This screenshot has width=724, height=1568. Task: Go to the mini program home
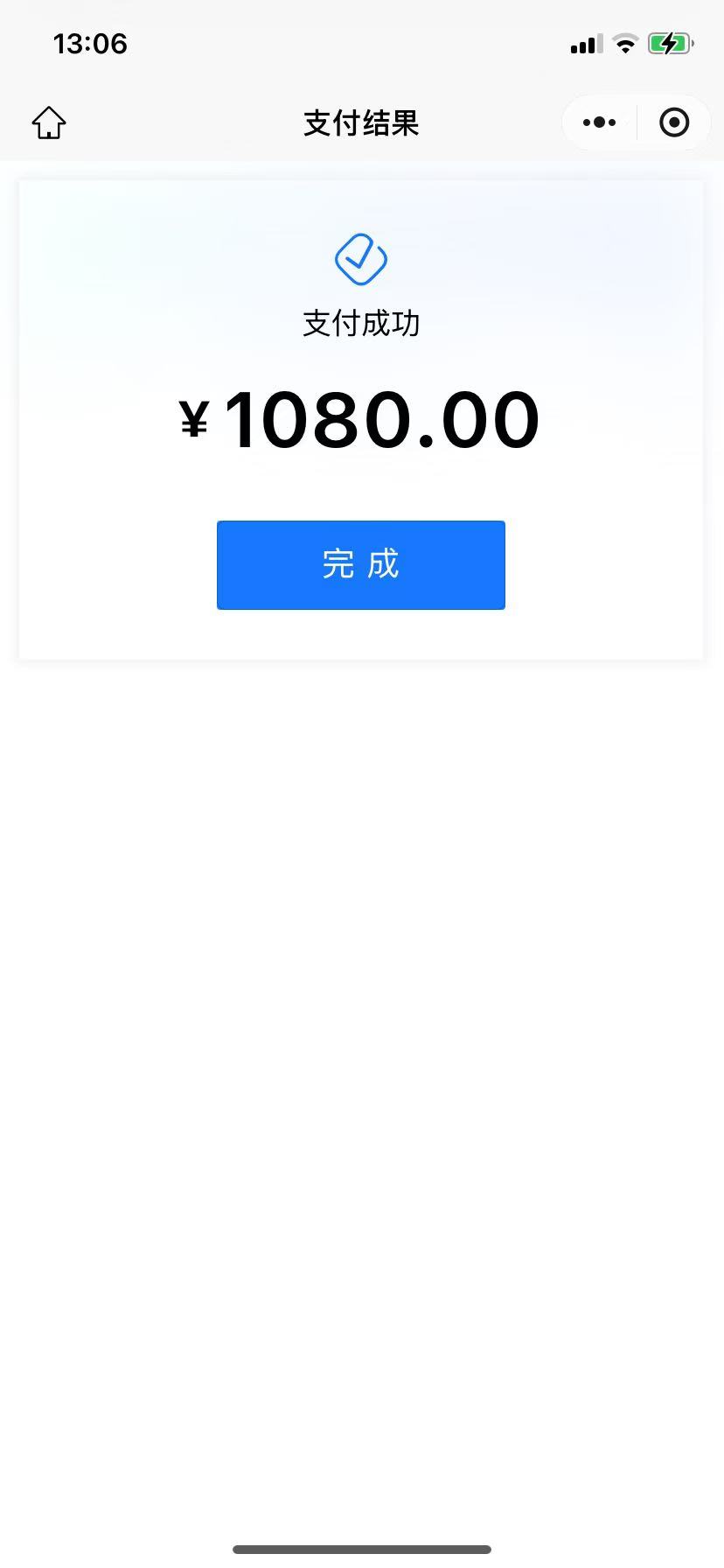coord(49,122)
